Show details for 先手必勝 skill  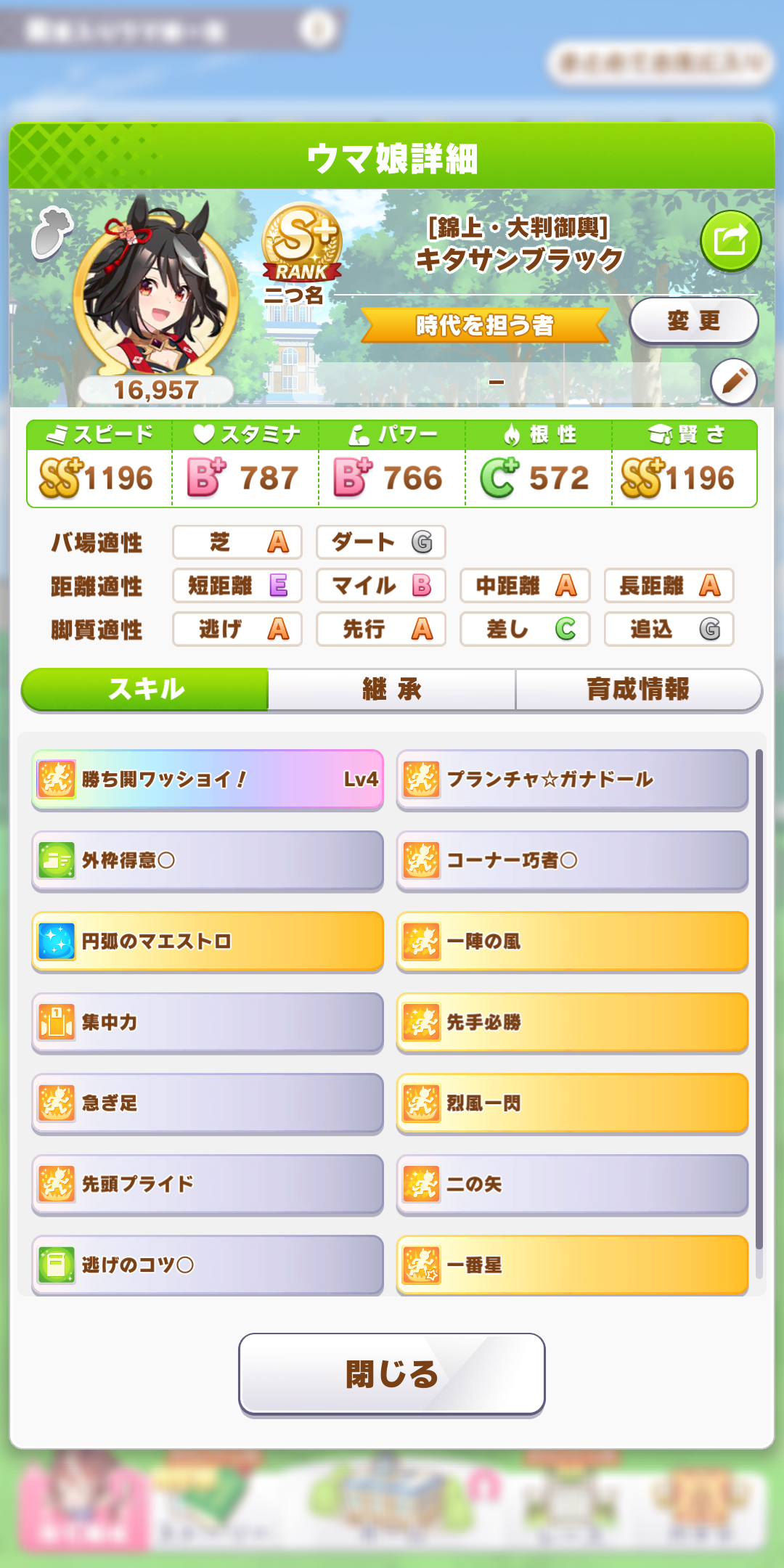click(x=572, y=1023)
